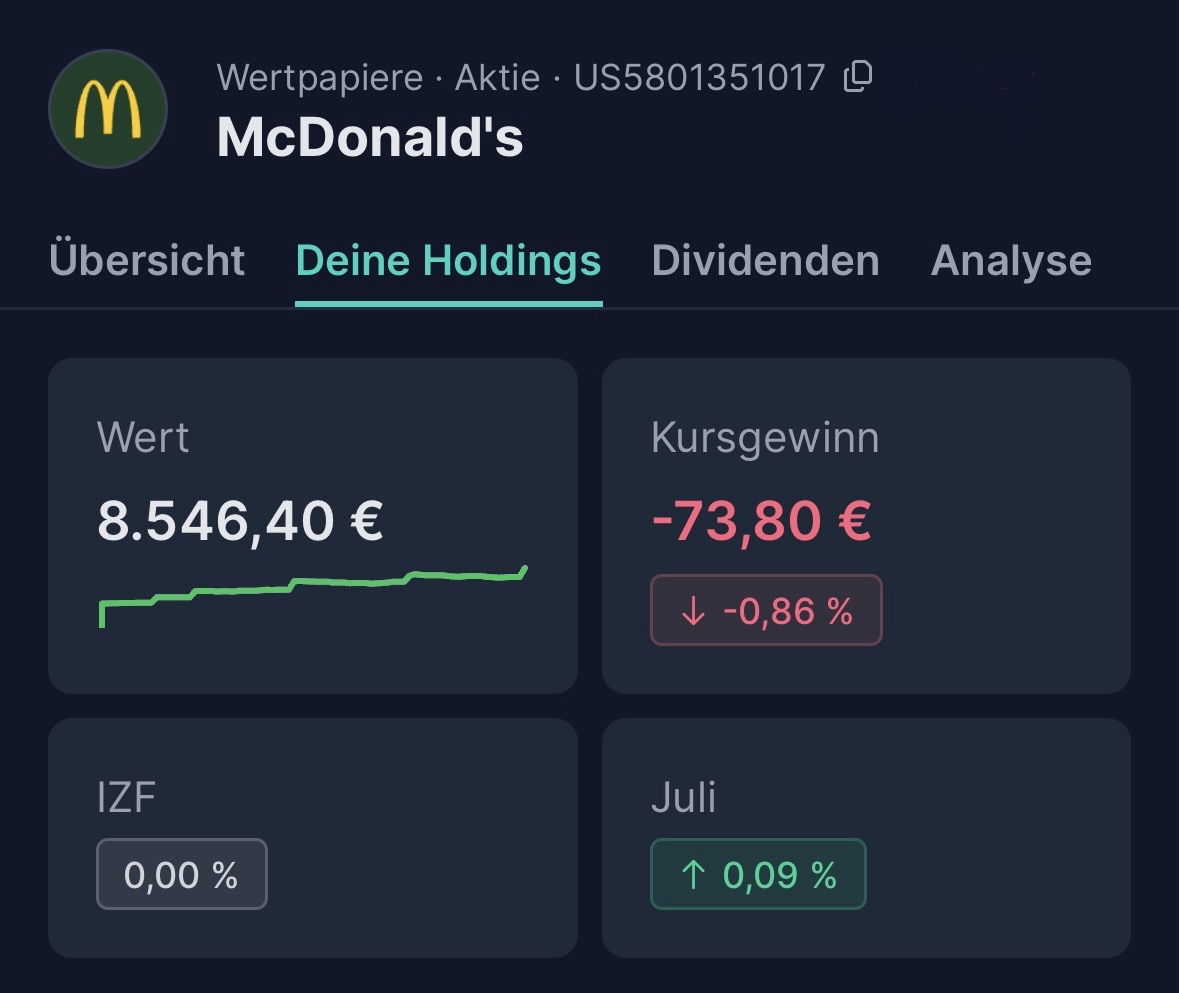
Task: Switch to the Übersicht tab
Action: [147, 261]
